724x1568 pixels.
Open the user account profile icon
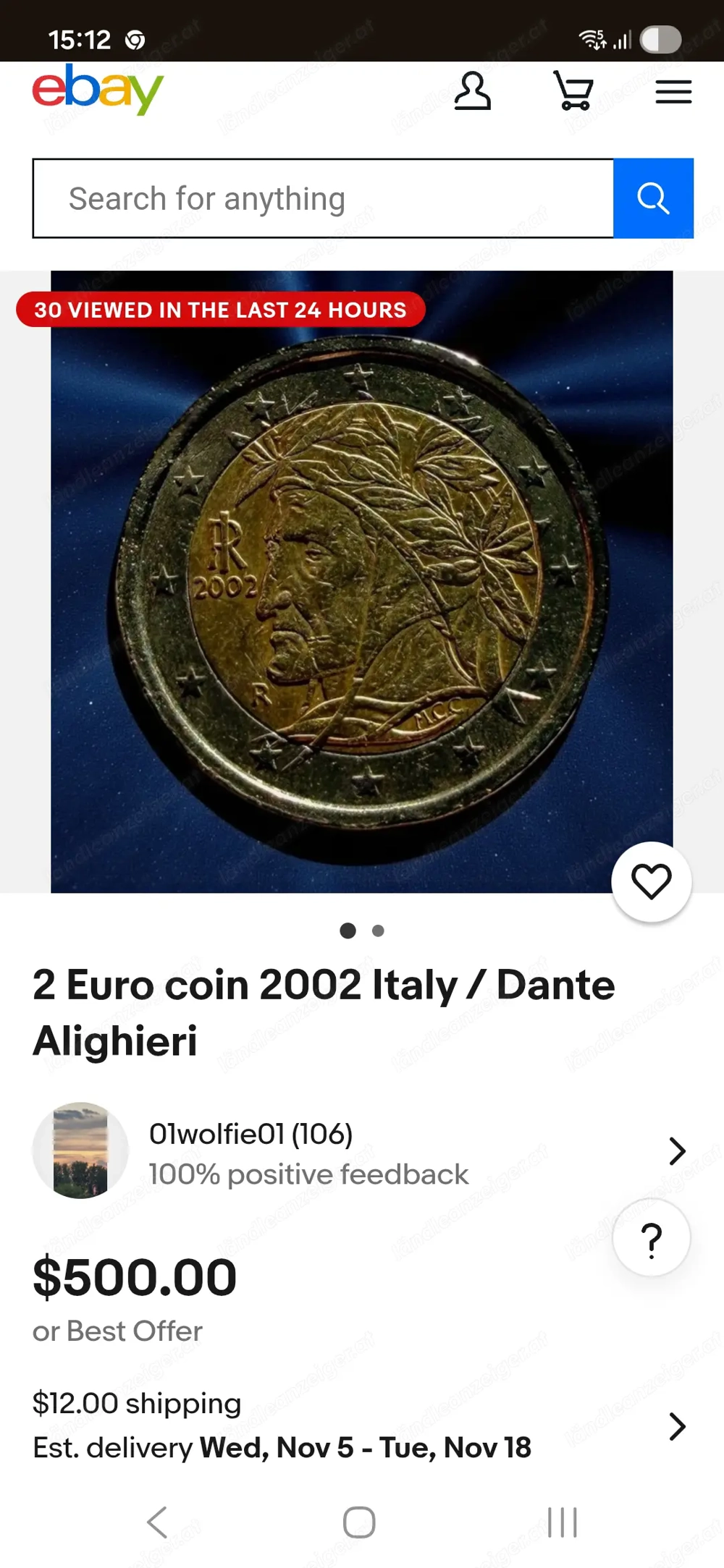coord(472,92)
